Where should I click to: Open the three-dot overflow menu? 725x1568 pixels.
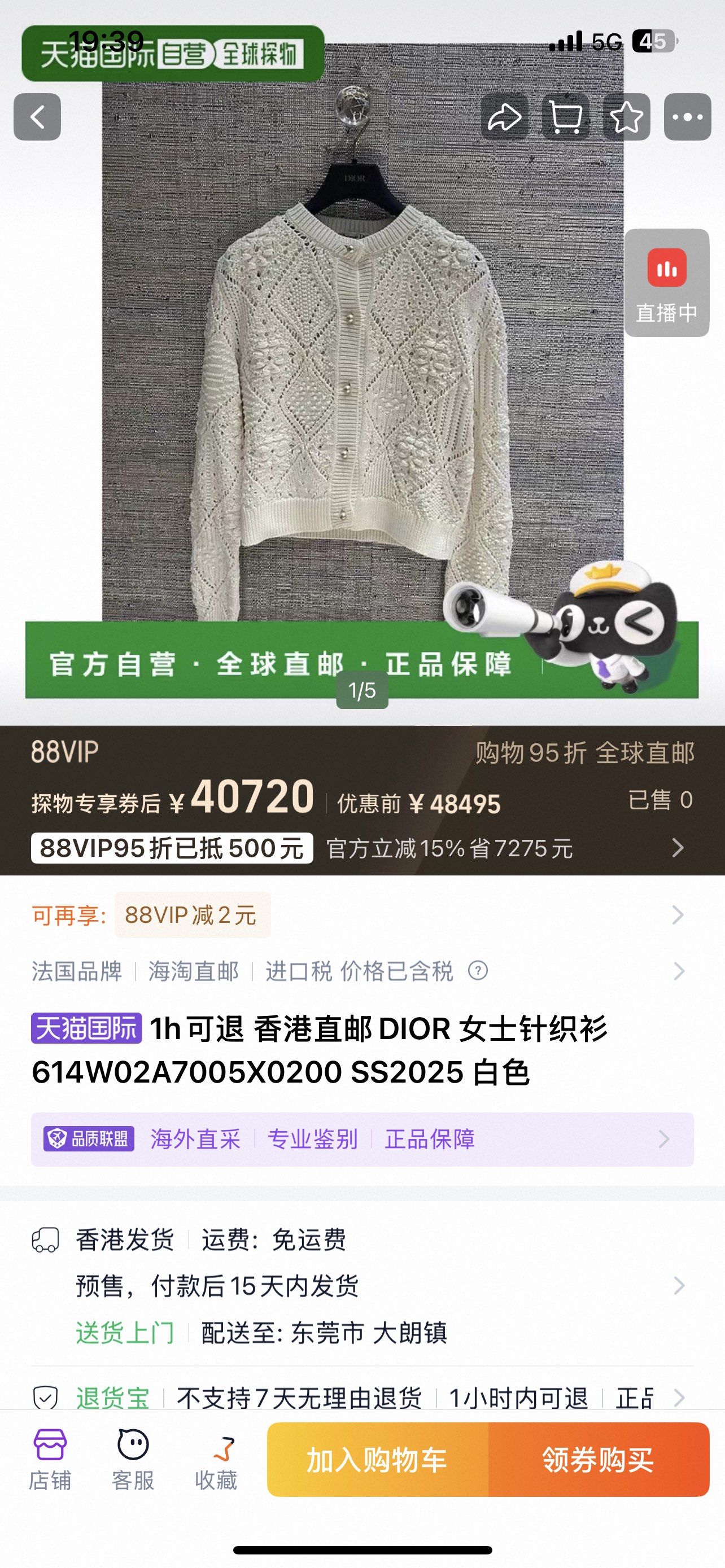[687, 117]
